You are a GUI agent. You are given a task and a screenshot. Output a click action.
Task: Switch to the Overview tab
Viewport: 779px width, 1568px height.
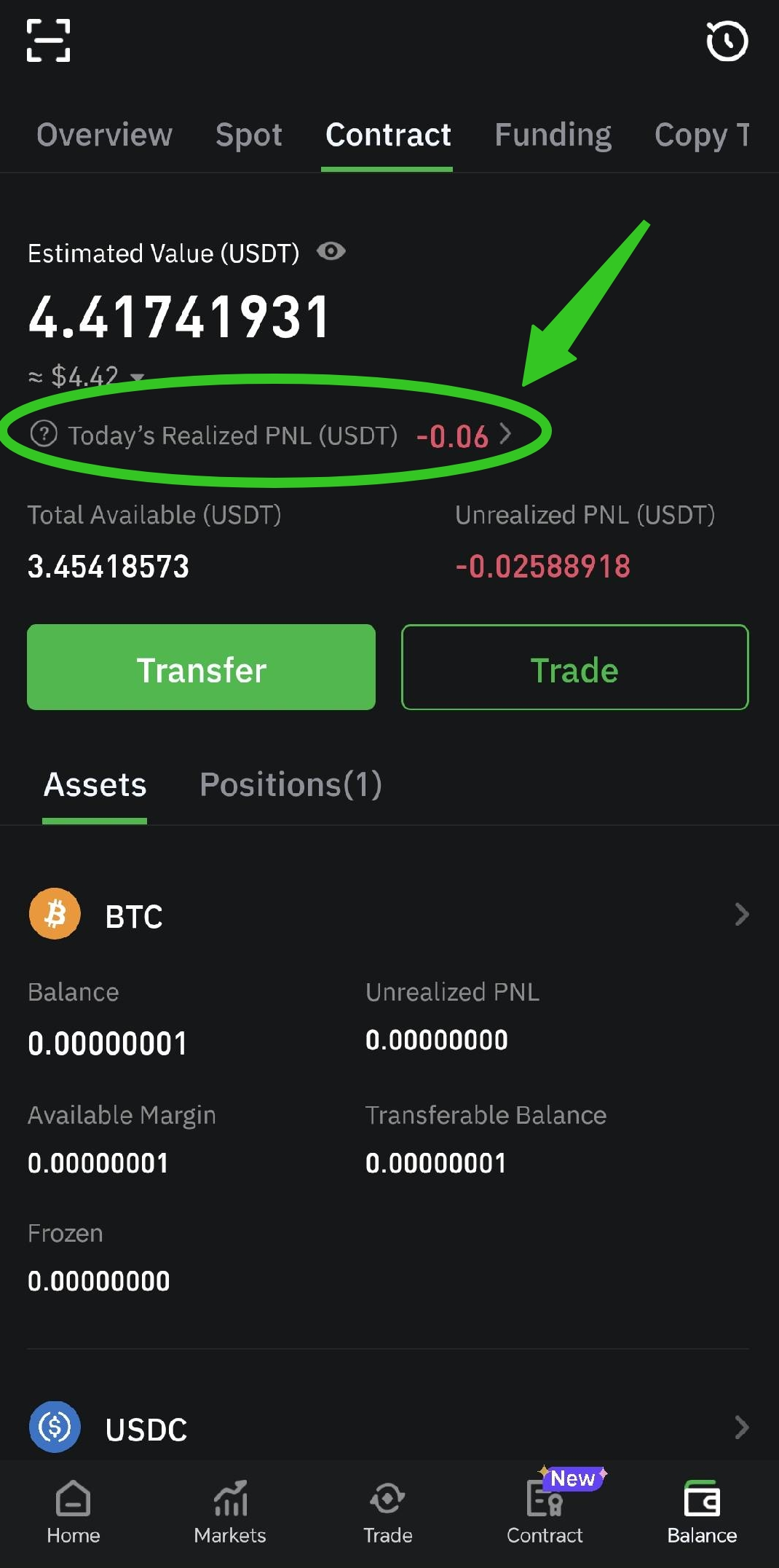(104, 135)
